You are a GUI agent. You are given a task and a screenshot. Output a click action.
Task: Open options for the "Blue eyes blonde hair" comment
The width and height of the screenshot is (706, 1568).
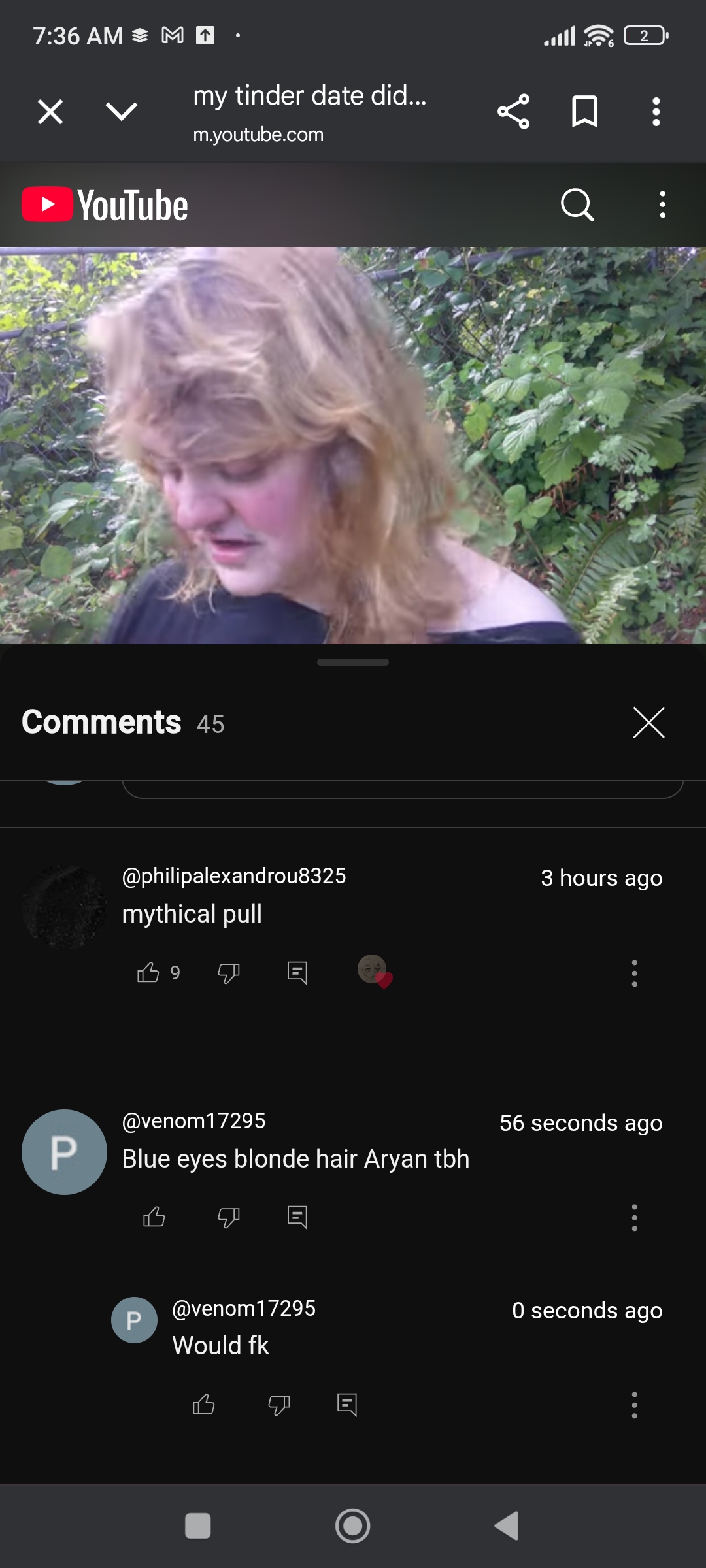pyautogui.click(x=634, y=1217)
